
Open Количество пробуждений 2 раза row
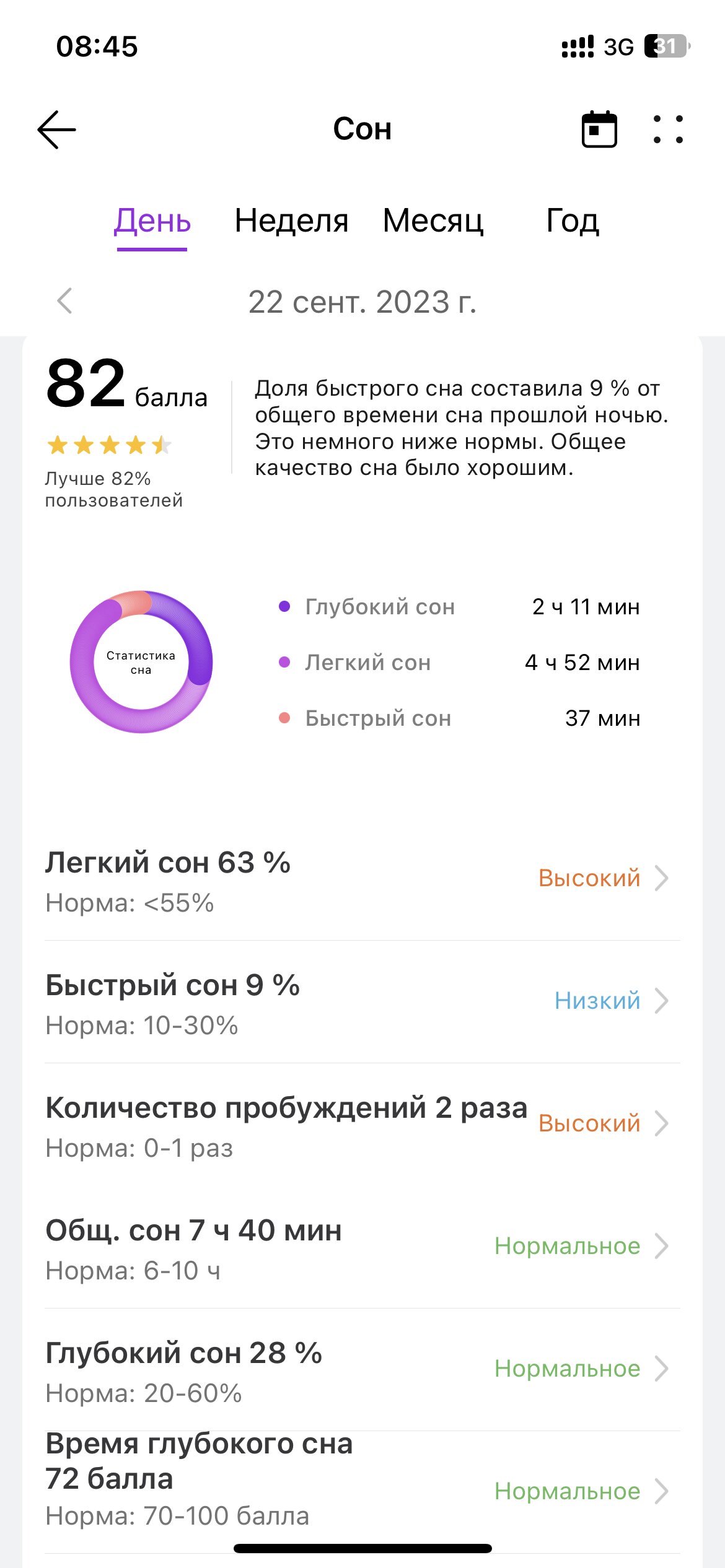tap(362, 1125)
